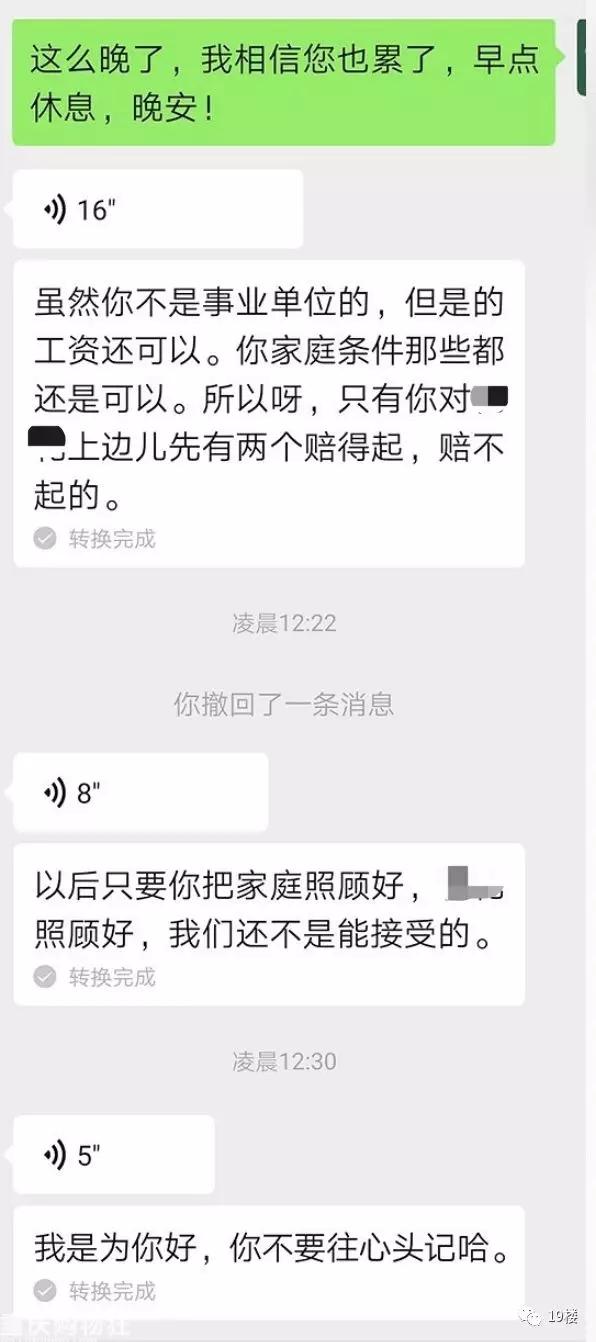Viewport: 596px width, 1342px height.
Task: Play the 16-second voice message
Action: [157, 209]
